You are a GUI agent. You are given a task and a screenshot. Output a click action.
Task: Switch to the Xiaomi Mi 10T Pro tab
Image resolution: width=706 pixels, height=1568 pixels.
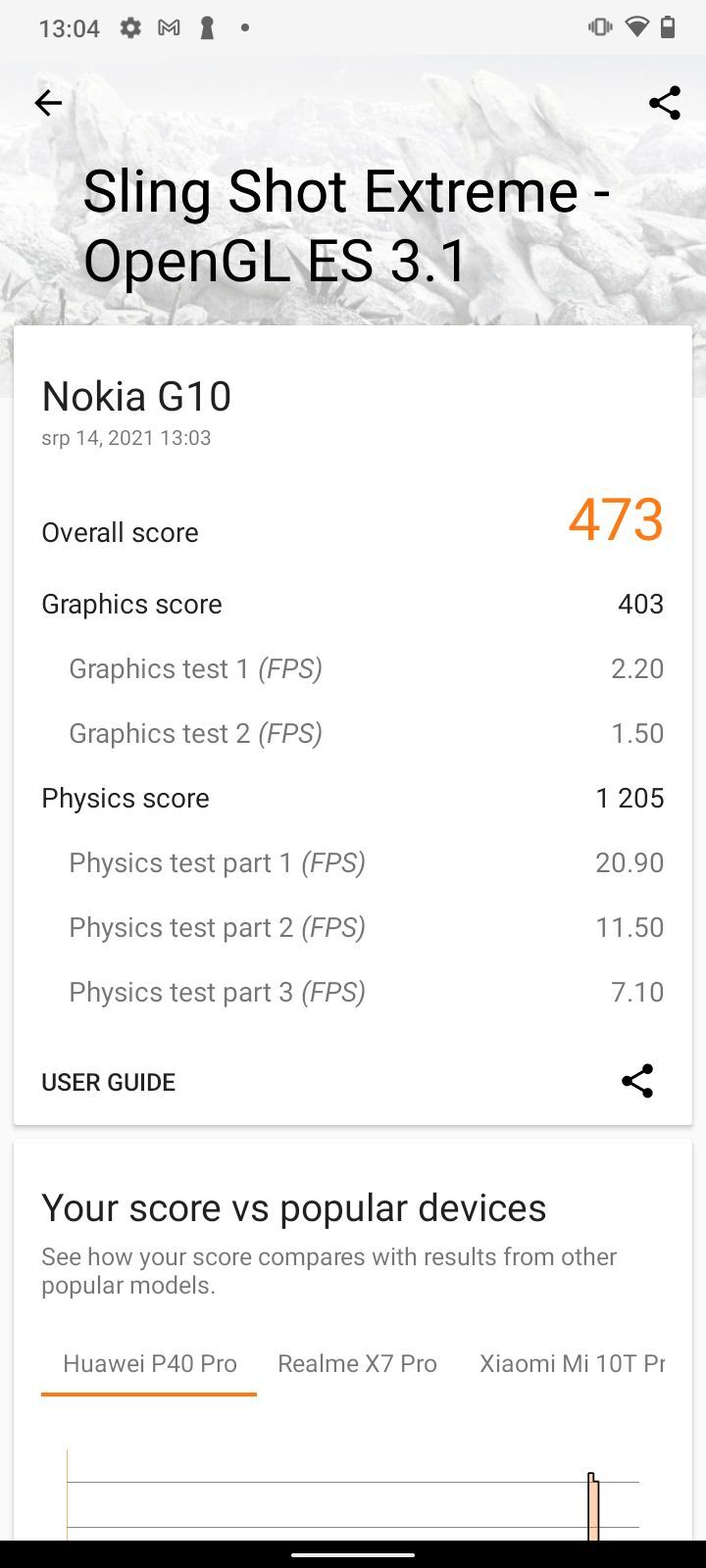[x=572, y=1363]
